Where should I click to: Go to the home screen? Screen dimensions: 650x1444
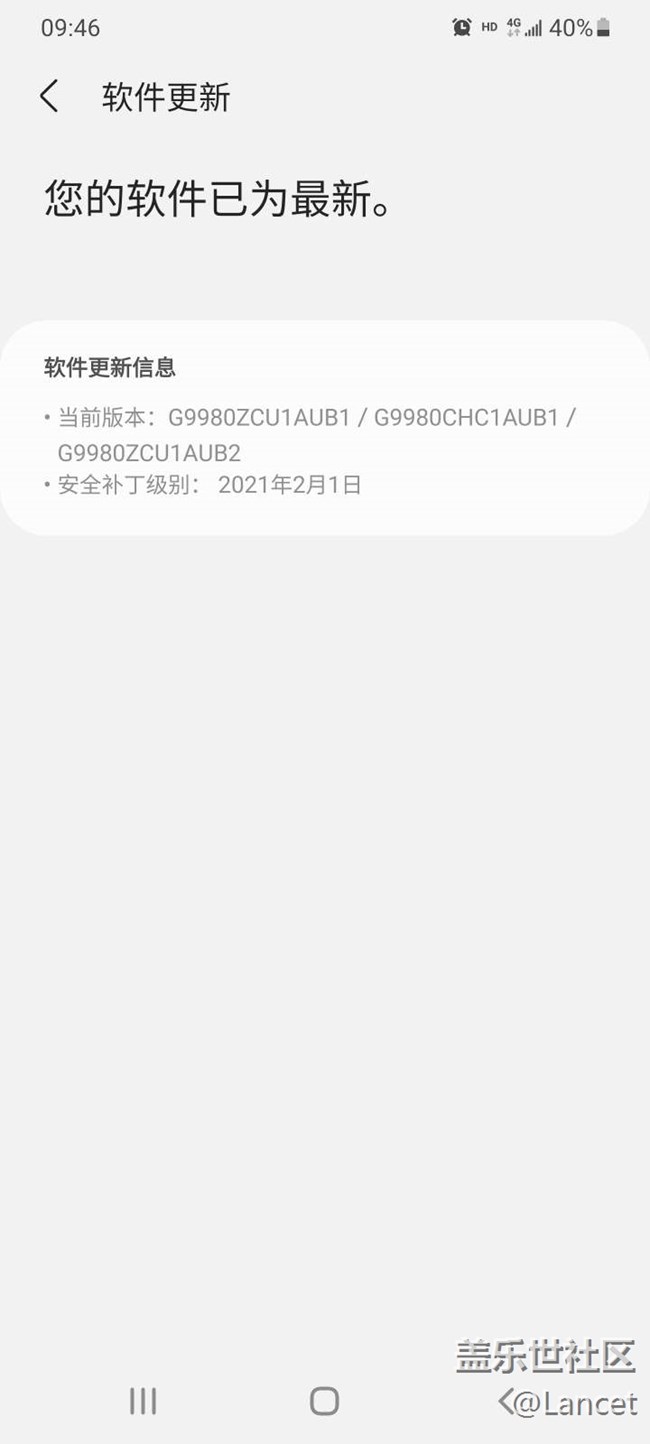[324, 1401]
